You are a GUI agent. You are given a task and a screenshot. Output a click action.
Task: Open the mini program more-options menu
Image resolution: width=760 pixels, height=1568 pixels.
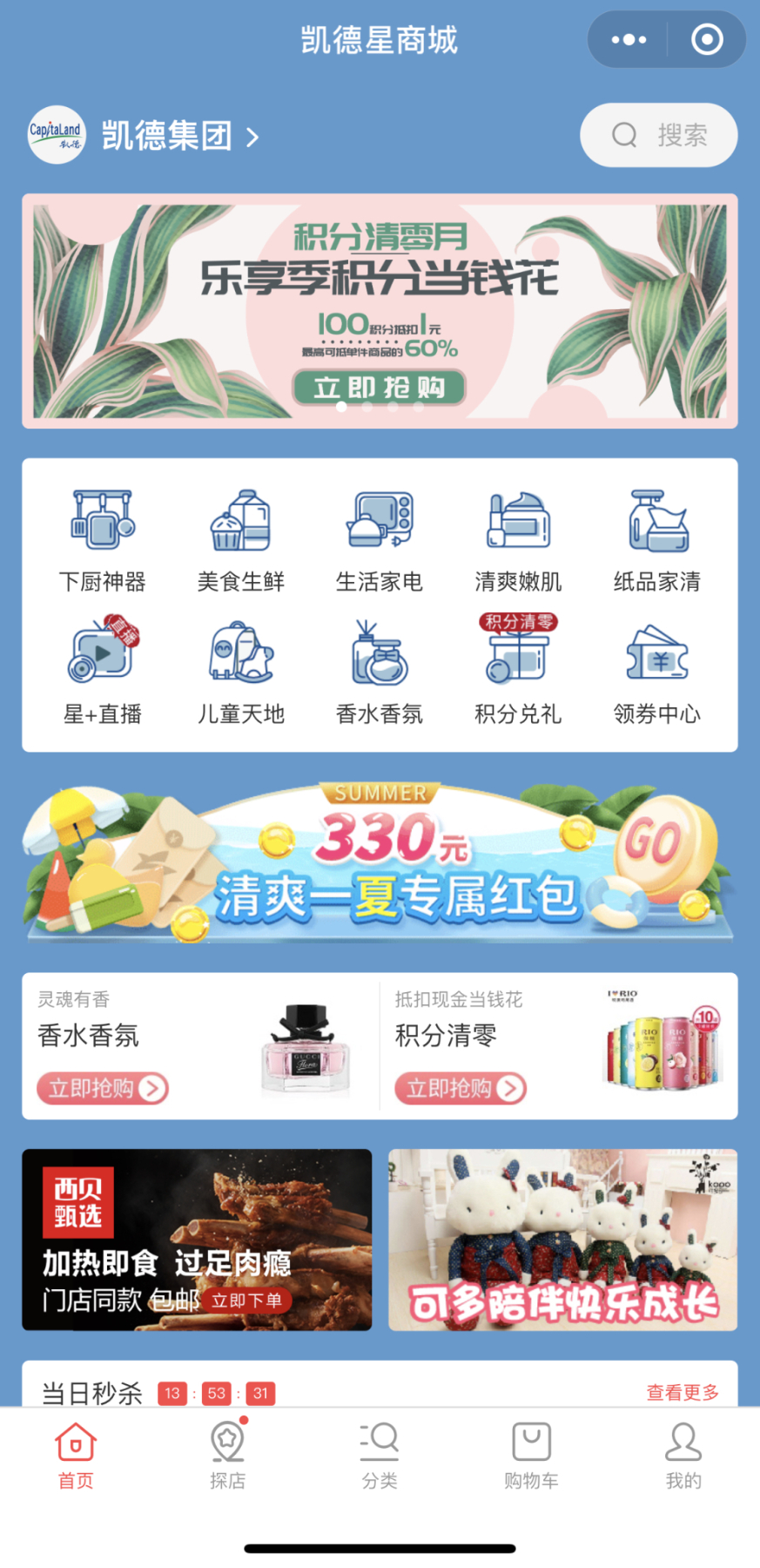click(629, 40)
